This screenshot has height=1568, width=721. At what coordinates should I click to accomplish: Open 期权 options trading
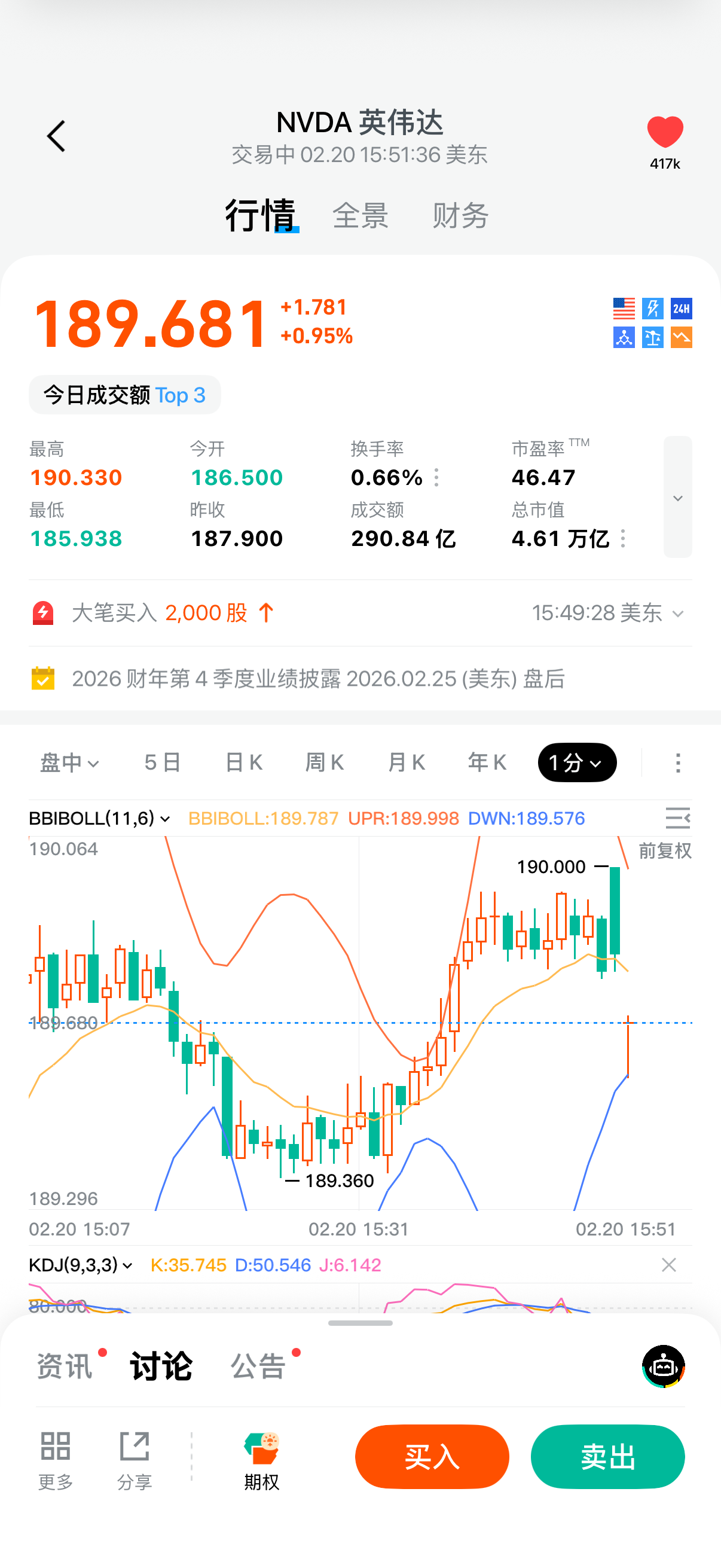click(x=262, y=1460)
